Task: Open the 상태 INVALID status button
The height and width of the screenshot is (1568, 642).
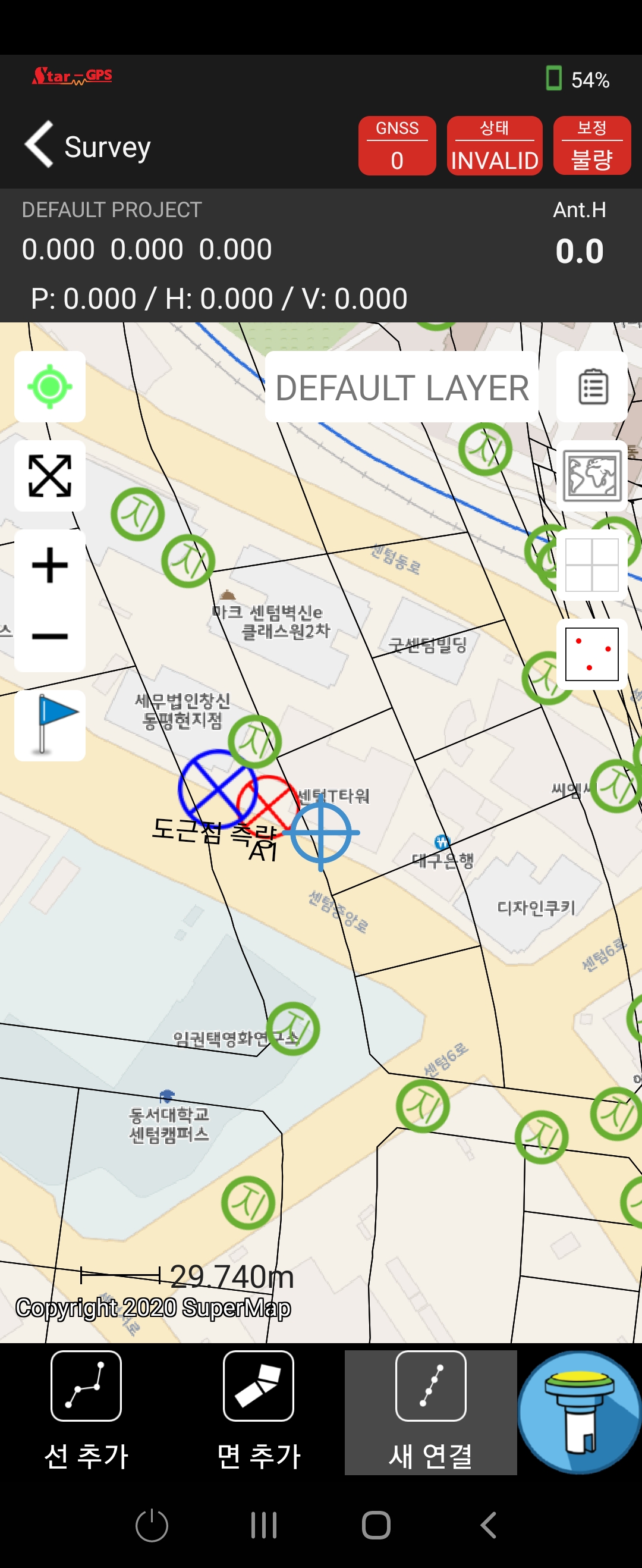Action: point(494,146)
